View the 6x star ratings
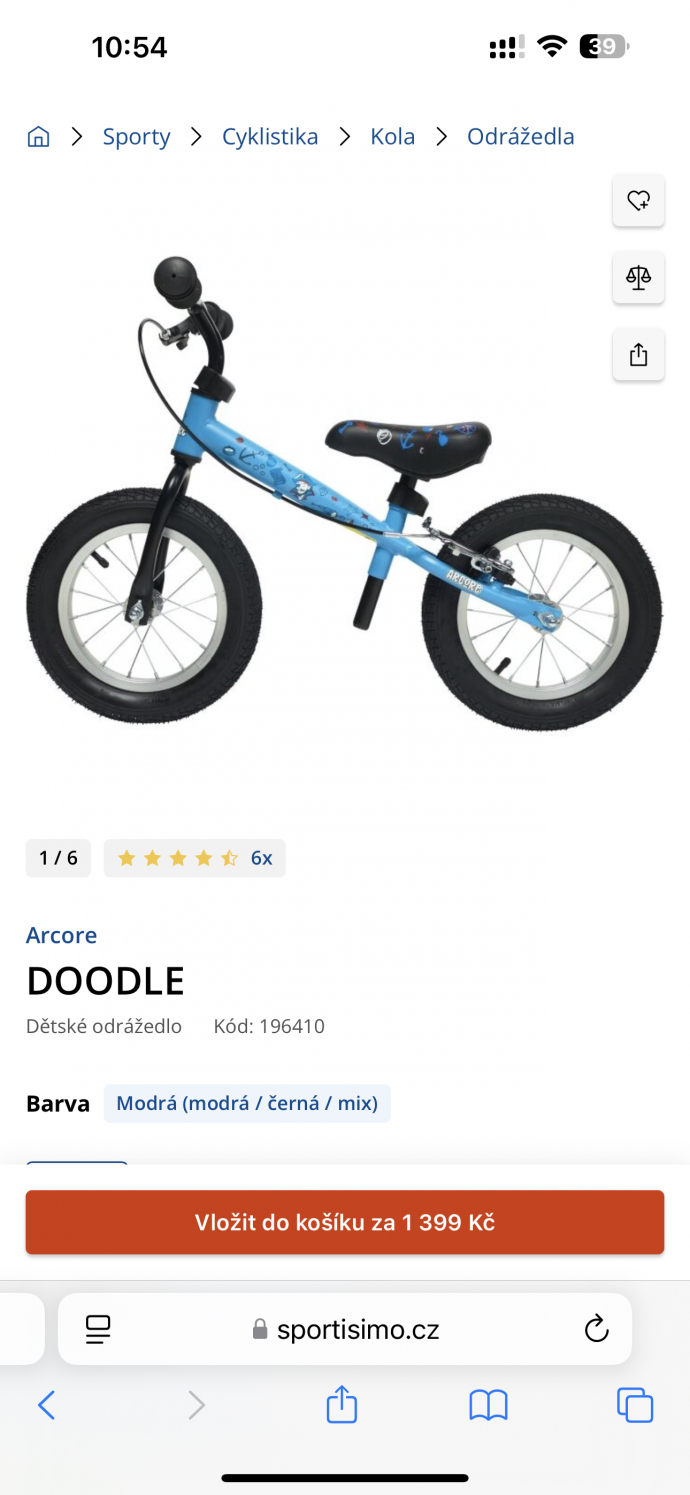The width and height of the screenshot is (690, 1495). click(x=195, y=858)
